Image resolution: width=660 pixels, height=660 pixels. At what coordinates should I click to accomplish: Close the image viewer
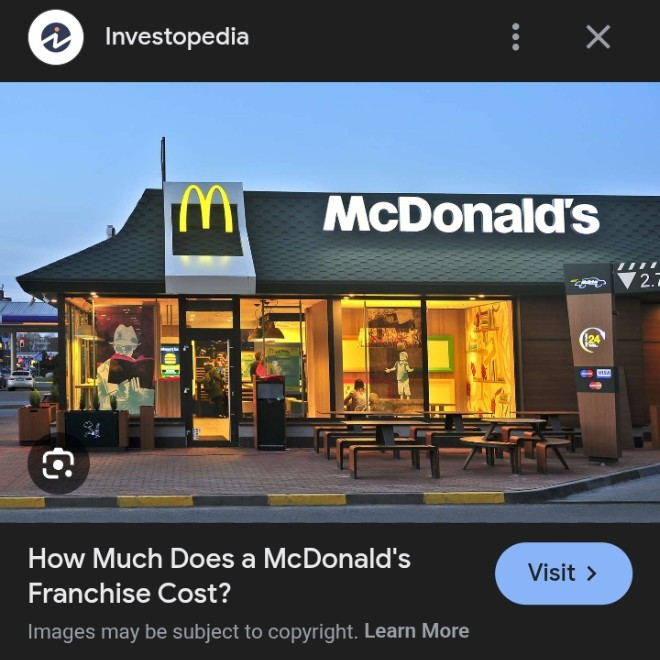pos(598,38)
